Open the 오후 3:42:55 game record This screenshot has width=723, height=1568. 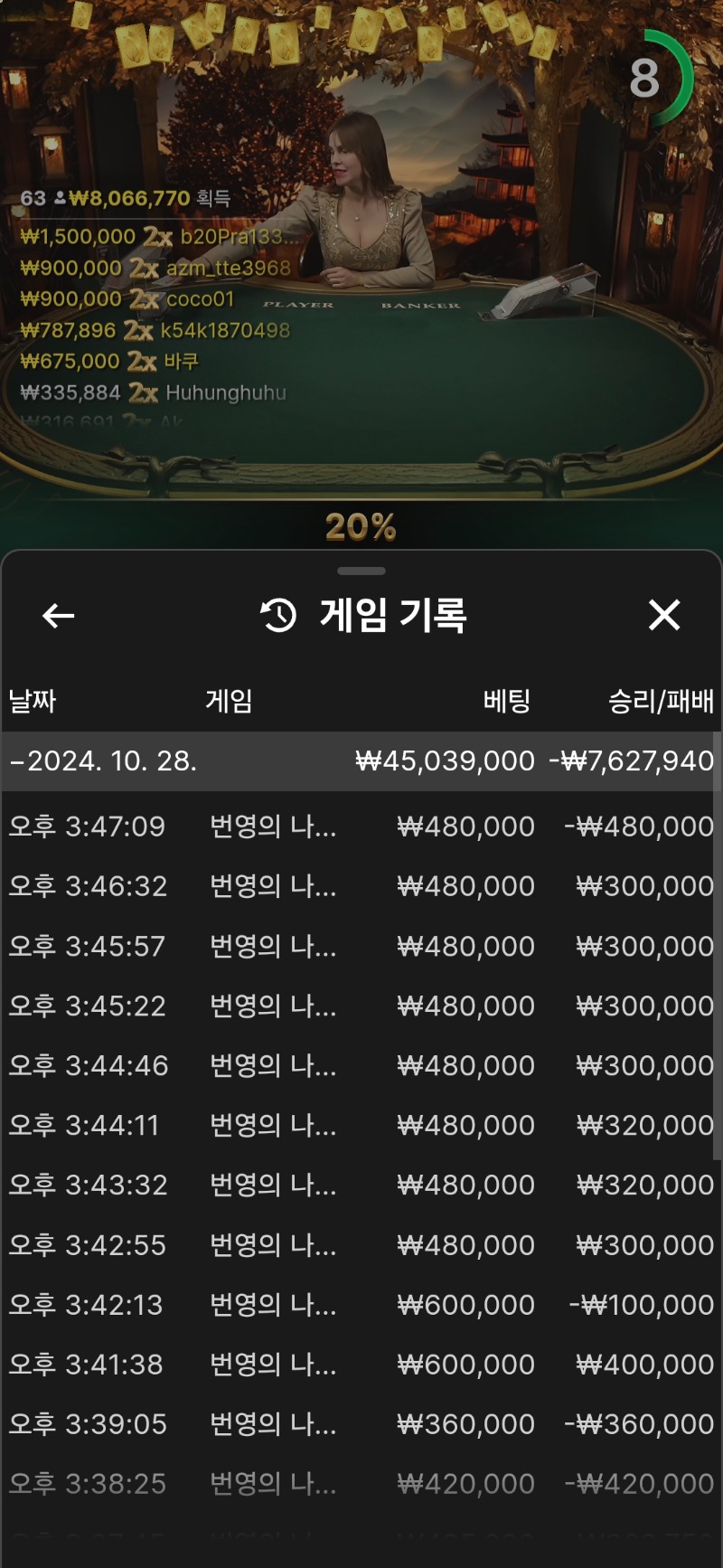[x=361, y=1245]
